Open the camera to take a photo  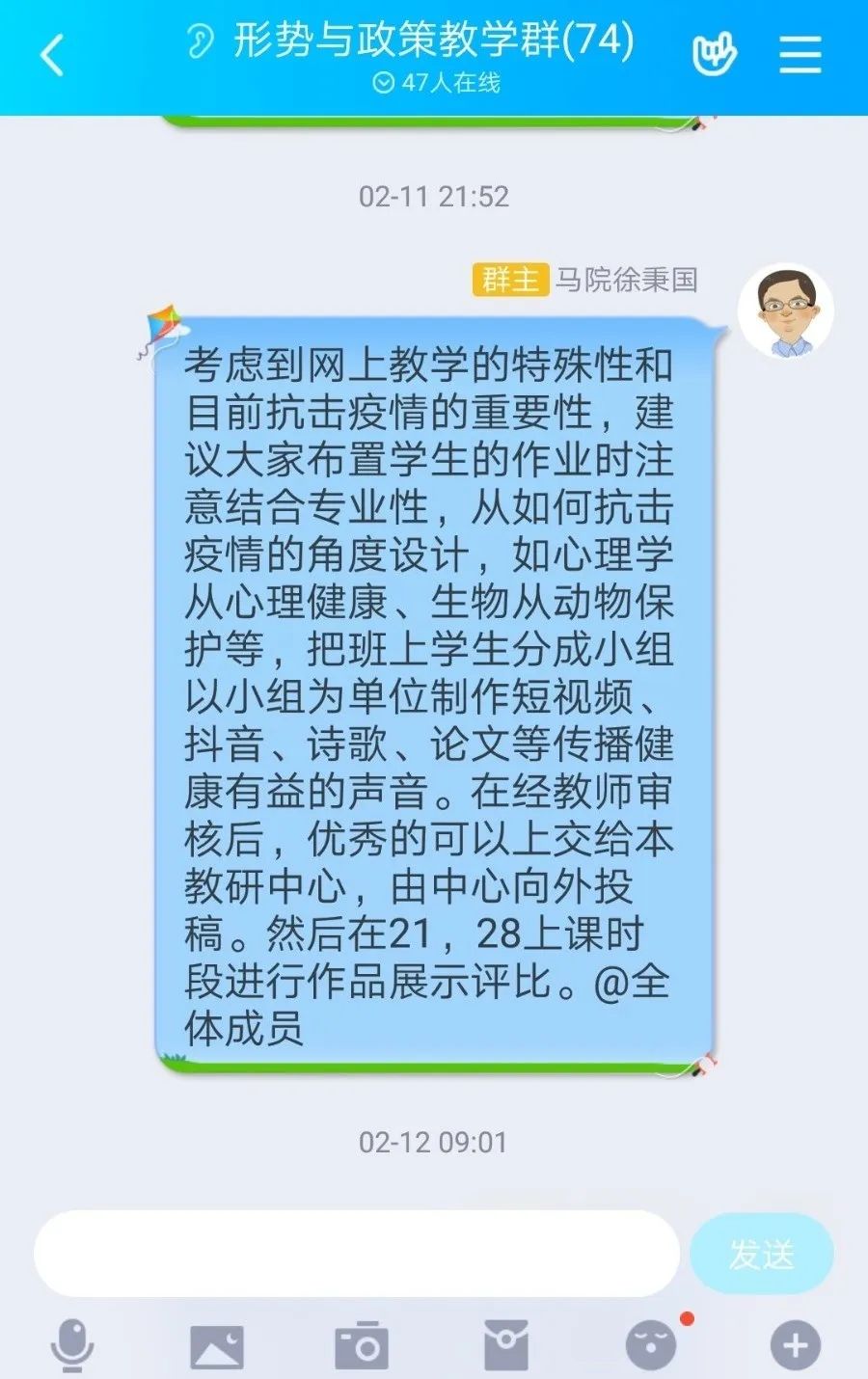[x=362, y=1346]
